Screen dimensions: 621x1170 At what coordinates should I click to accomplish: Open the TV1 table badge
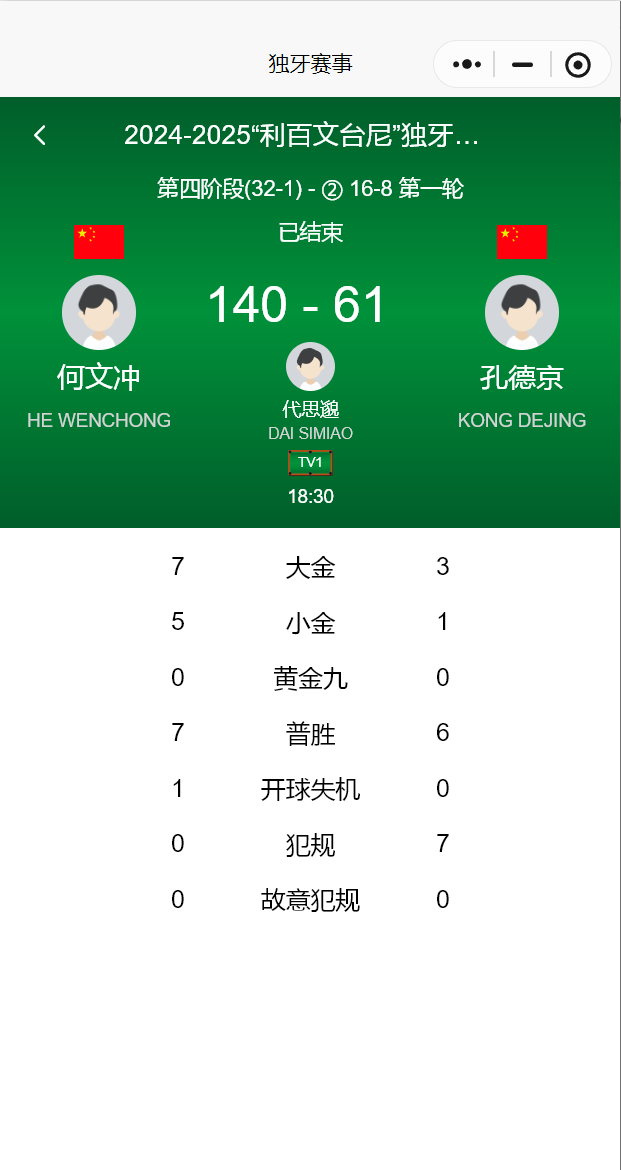[x=310, y=462]
